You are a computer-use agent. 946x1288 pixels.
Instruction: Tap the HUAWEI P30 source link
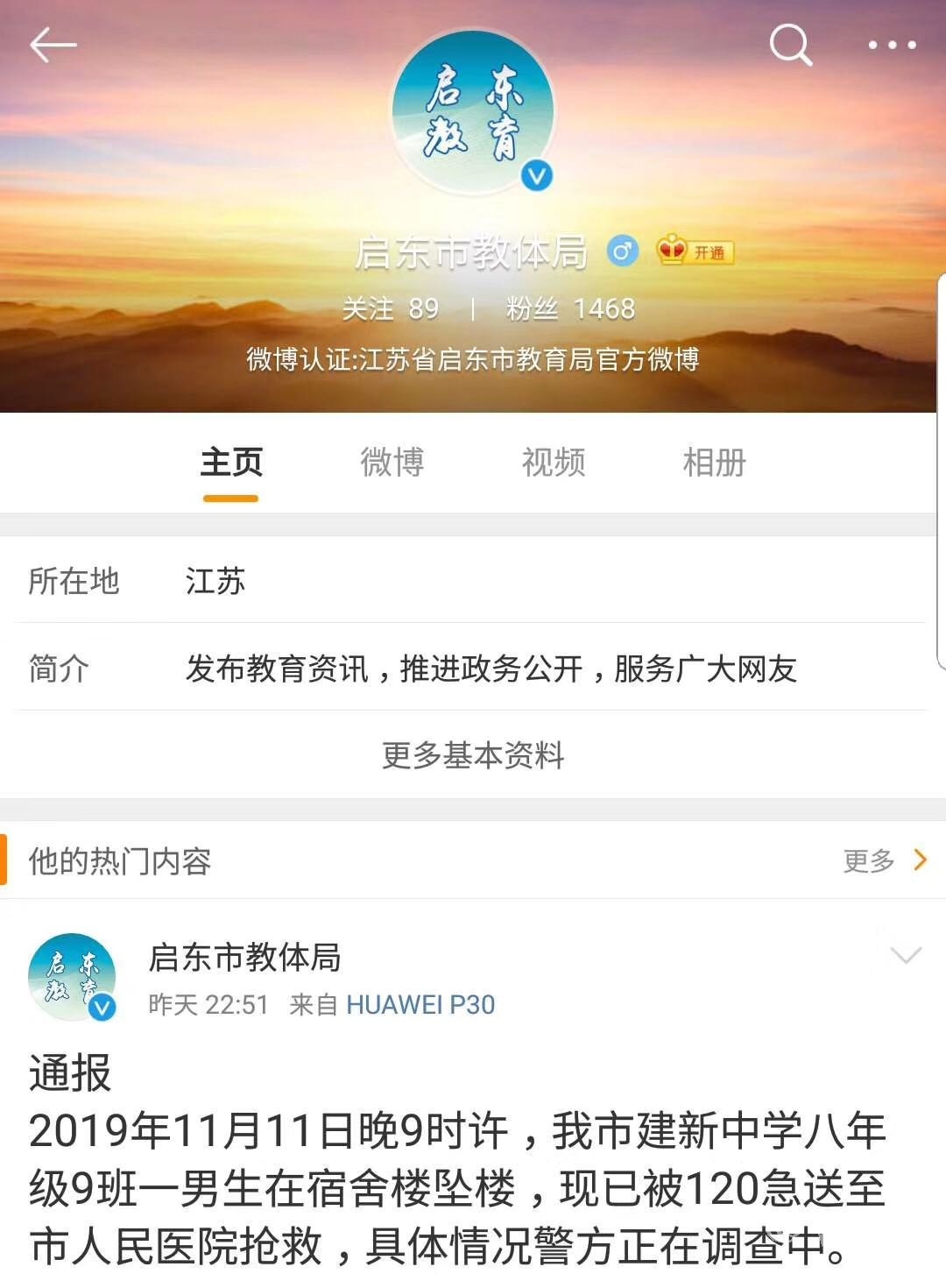(420, 1004)
